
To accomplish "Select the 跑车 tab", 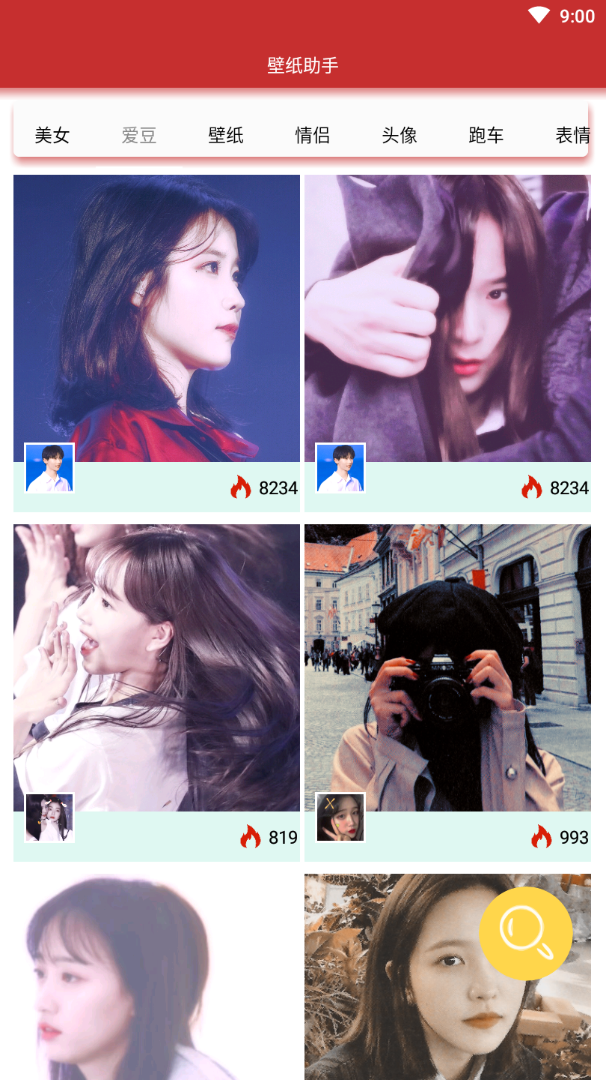I will click(486, 135).
